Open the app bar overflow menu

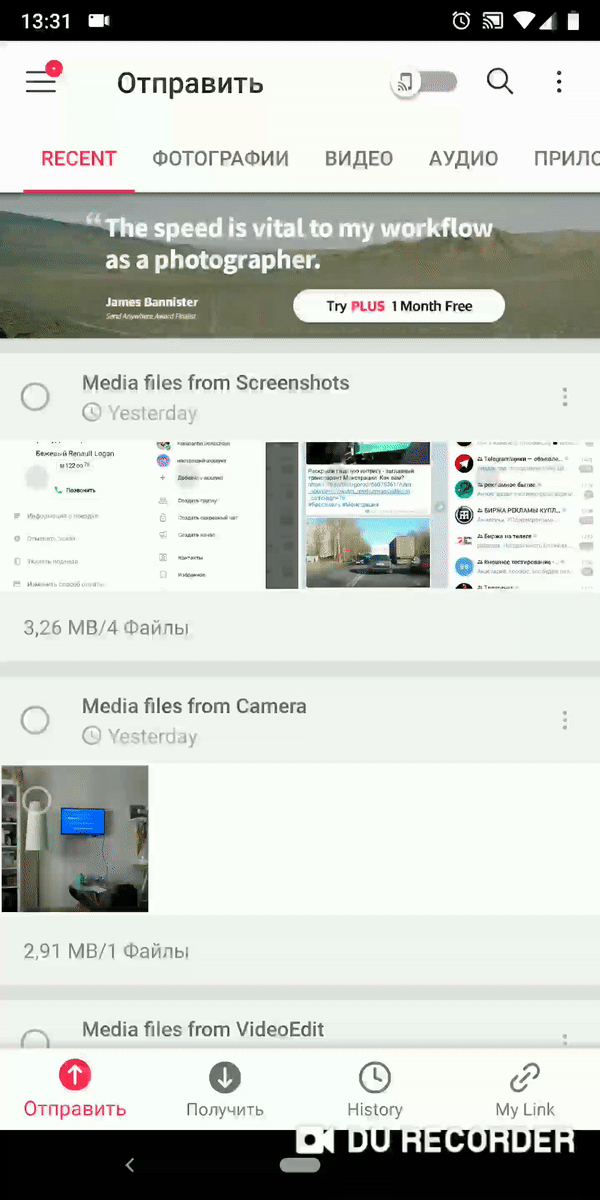click(559, 82)
